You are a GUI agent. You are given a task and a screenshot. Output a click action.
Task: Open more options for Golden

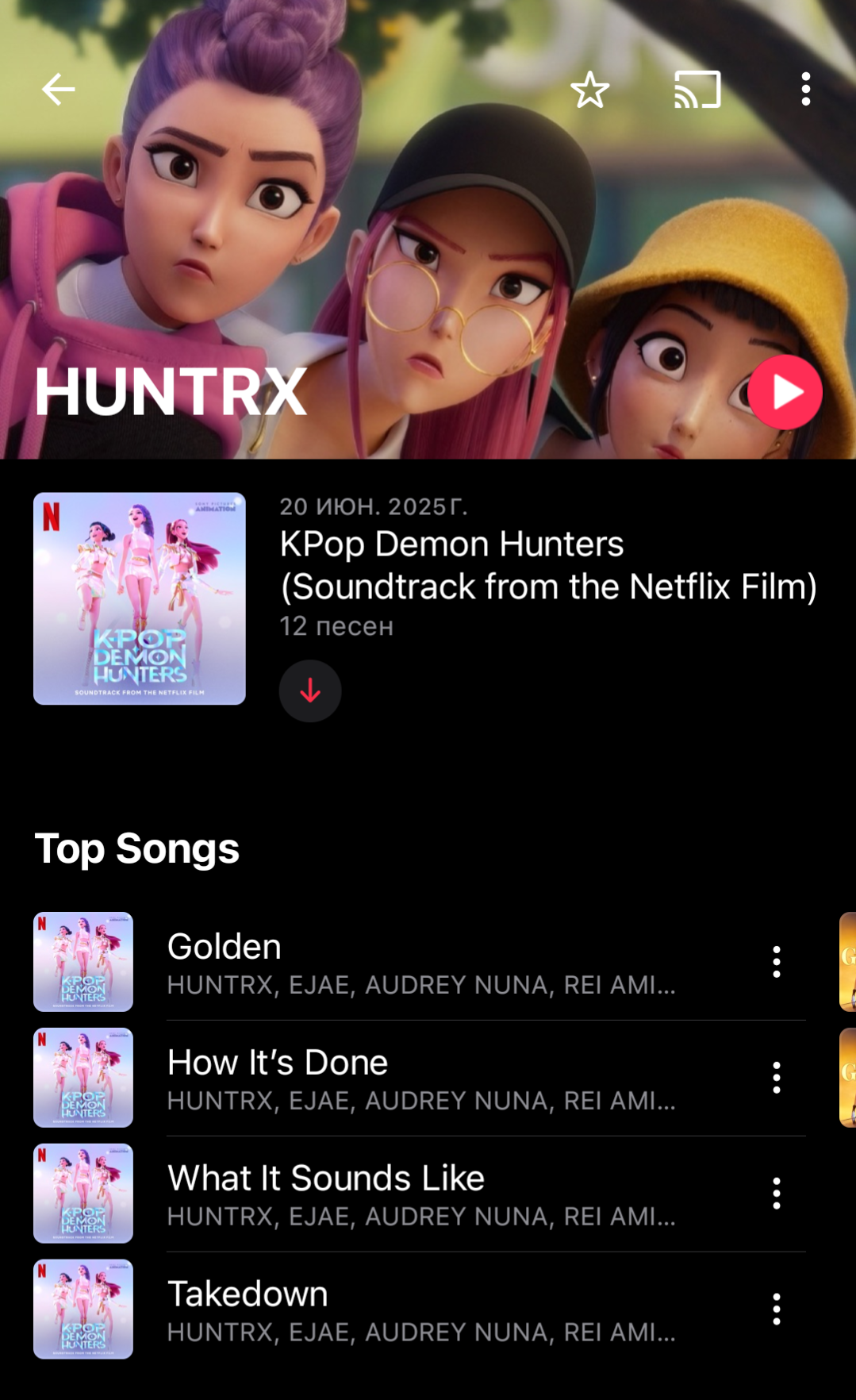point(777,962)
